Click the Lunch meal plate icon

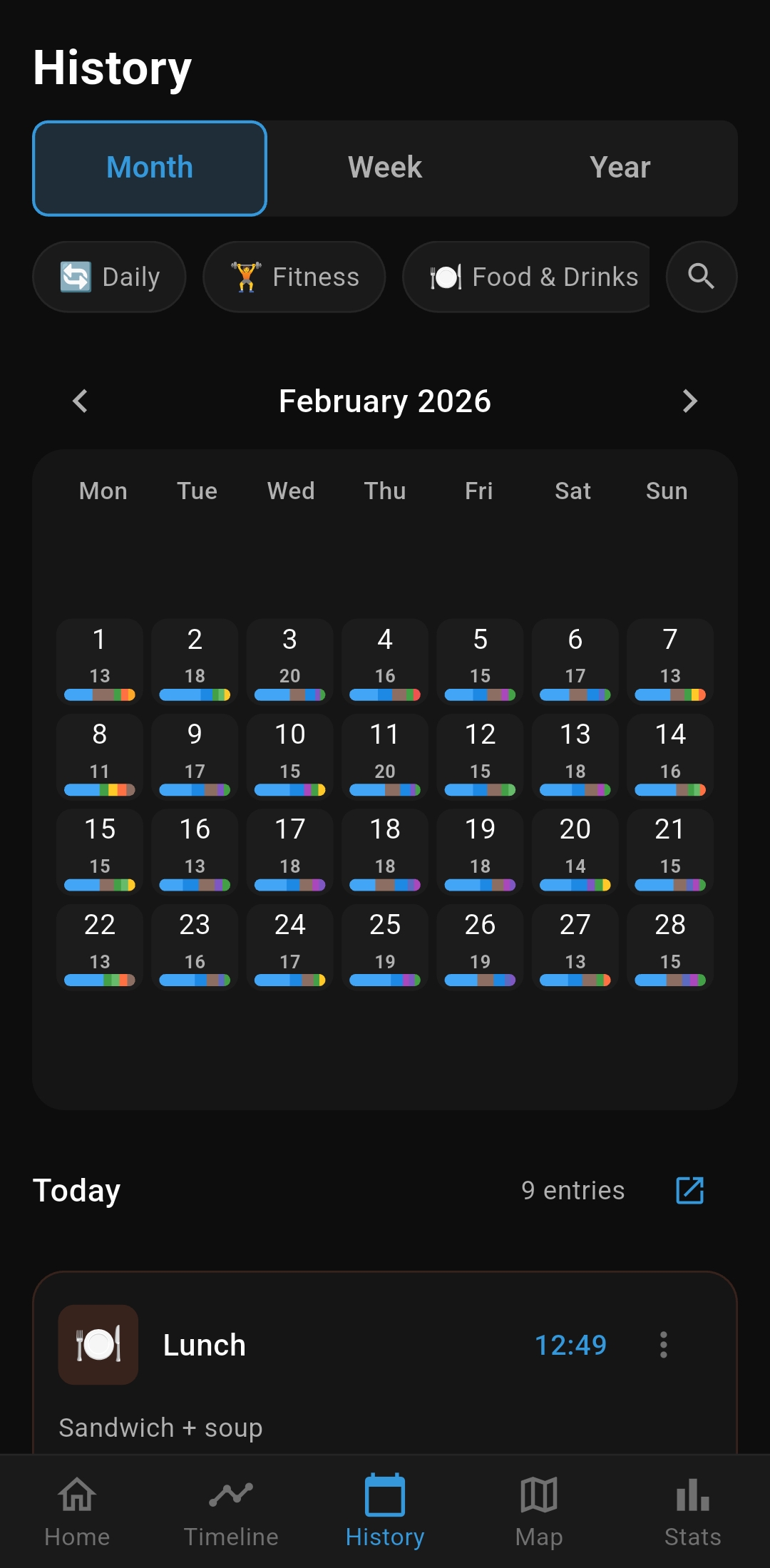(98, 1344)
